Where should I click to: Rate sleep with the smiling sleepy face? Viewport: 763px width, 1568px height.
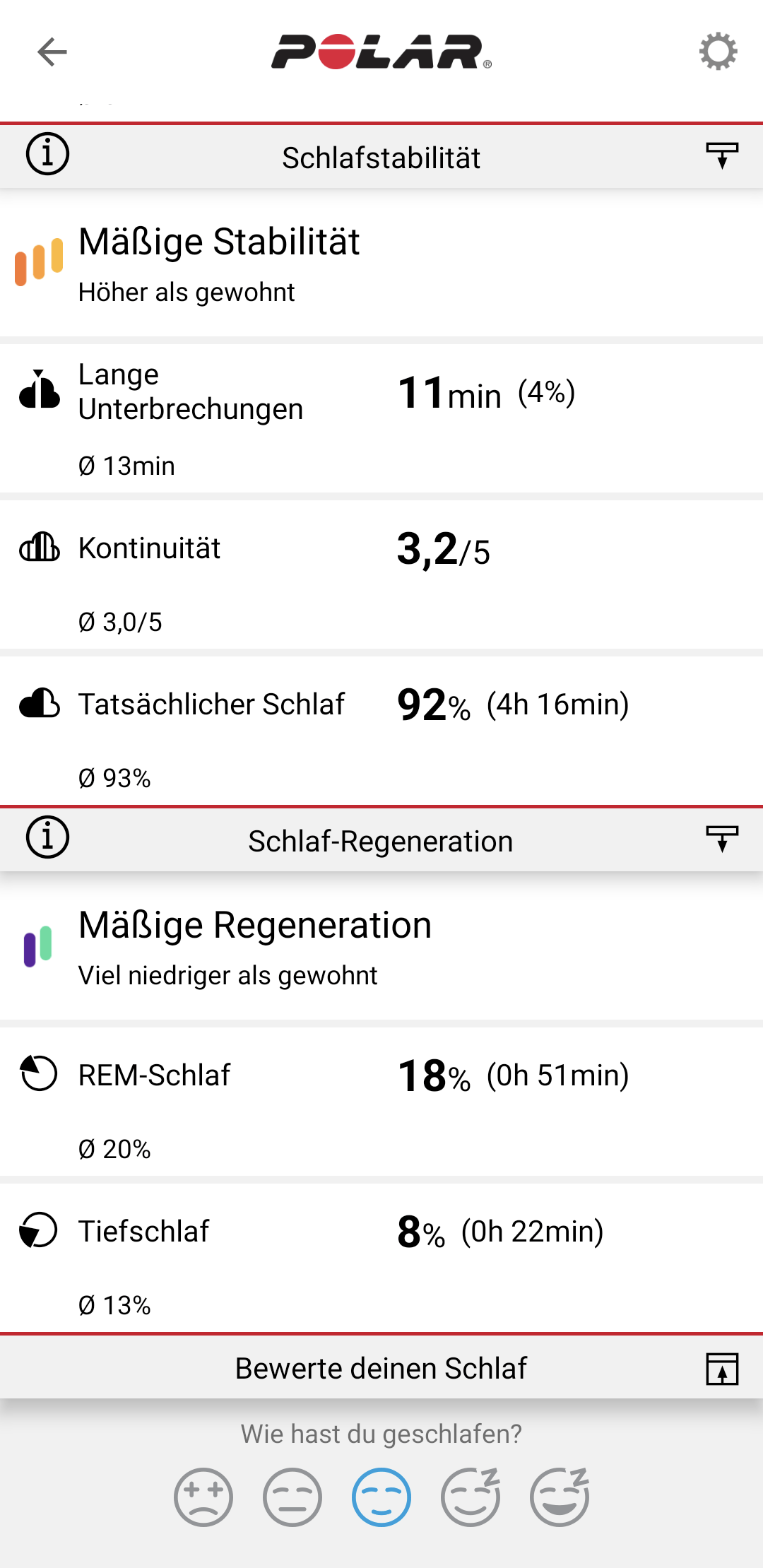(471, 1497)
